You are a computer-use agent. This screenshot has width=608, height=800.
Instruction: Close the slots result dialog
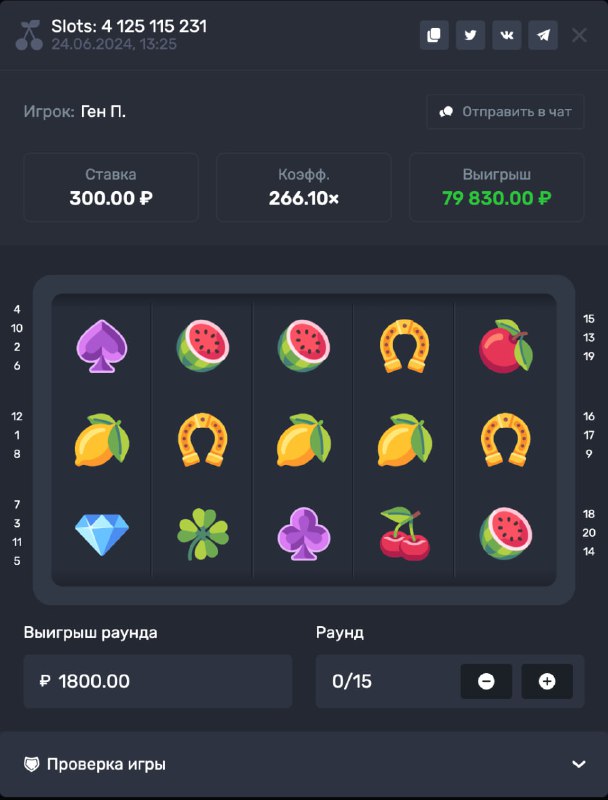coord(579,35)
